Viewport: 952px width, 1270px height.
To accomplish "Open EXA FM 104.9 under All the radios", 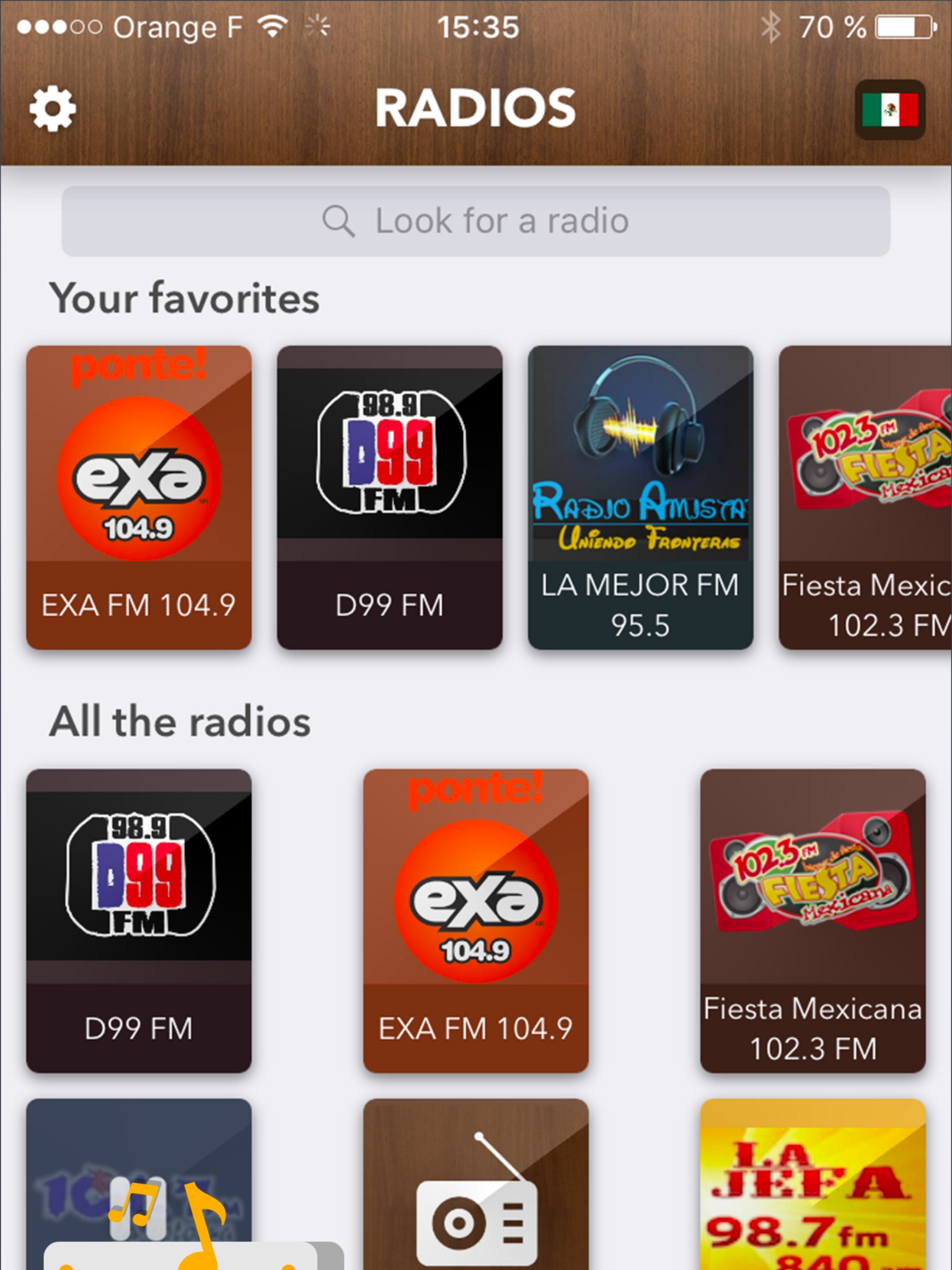I will coord(476,921).
